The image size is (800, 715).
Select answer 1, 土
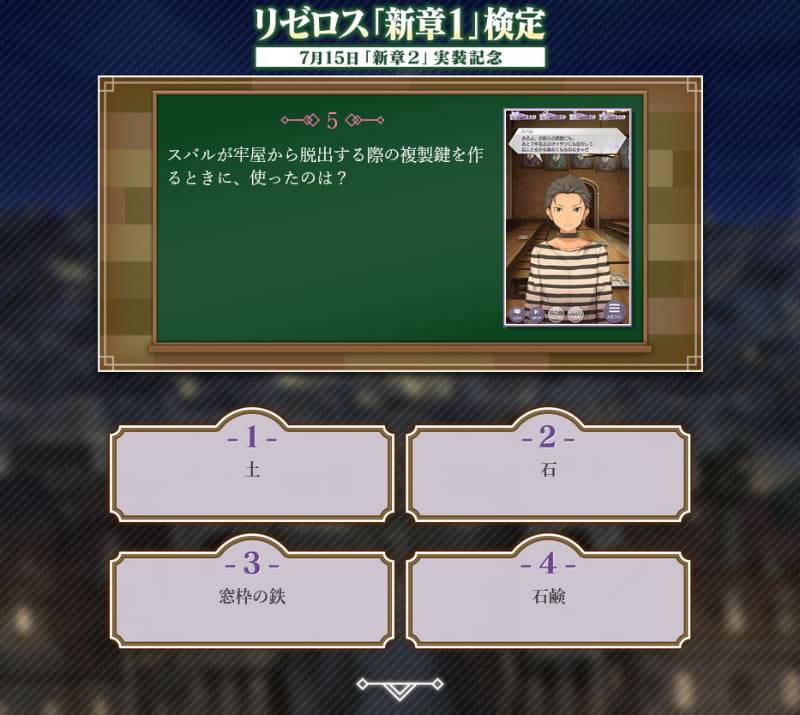point(252,469)
